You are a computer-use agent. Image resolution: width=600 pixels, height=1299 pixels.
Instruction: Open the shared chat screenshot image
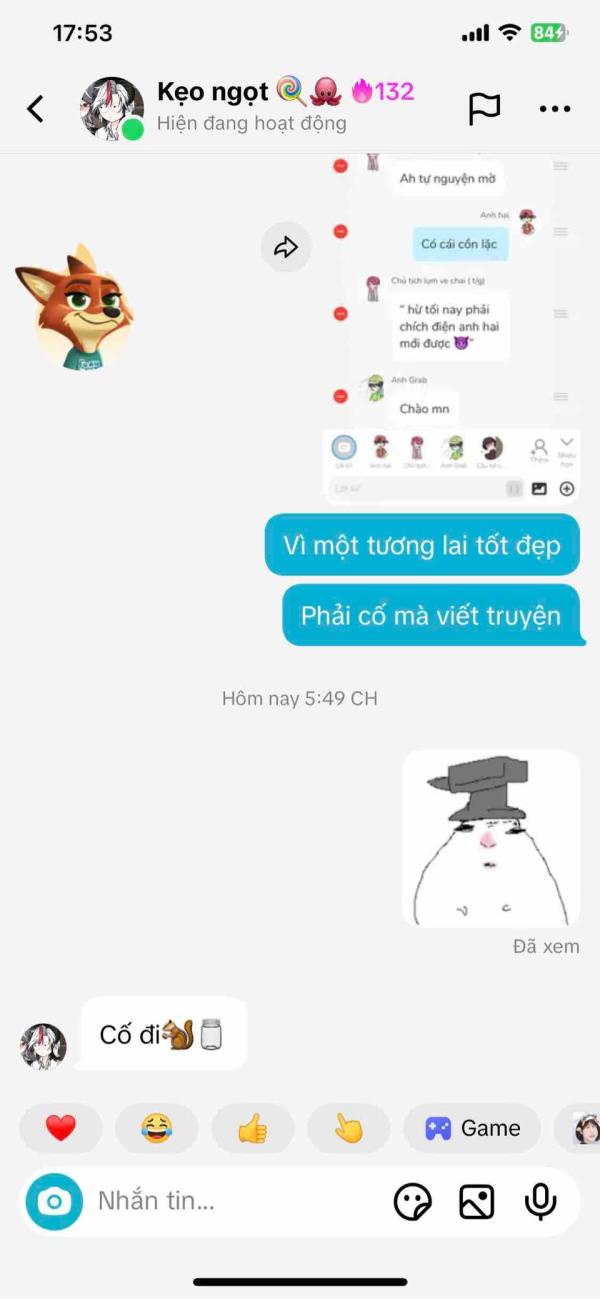coord(451,328)
